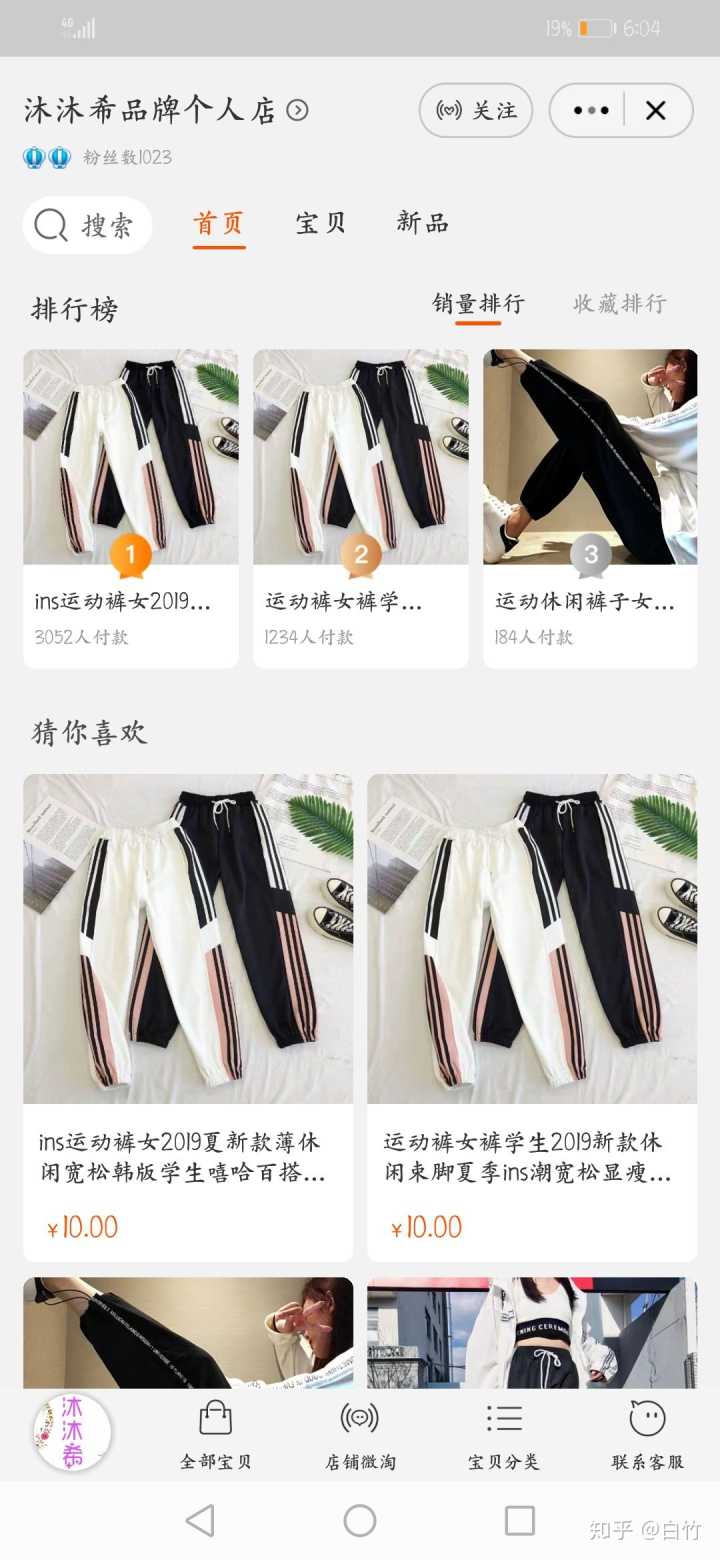Tap the 关注 follow button

point(475,110)
